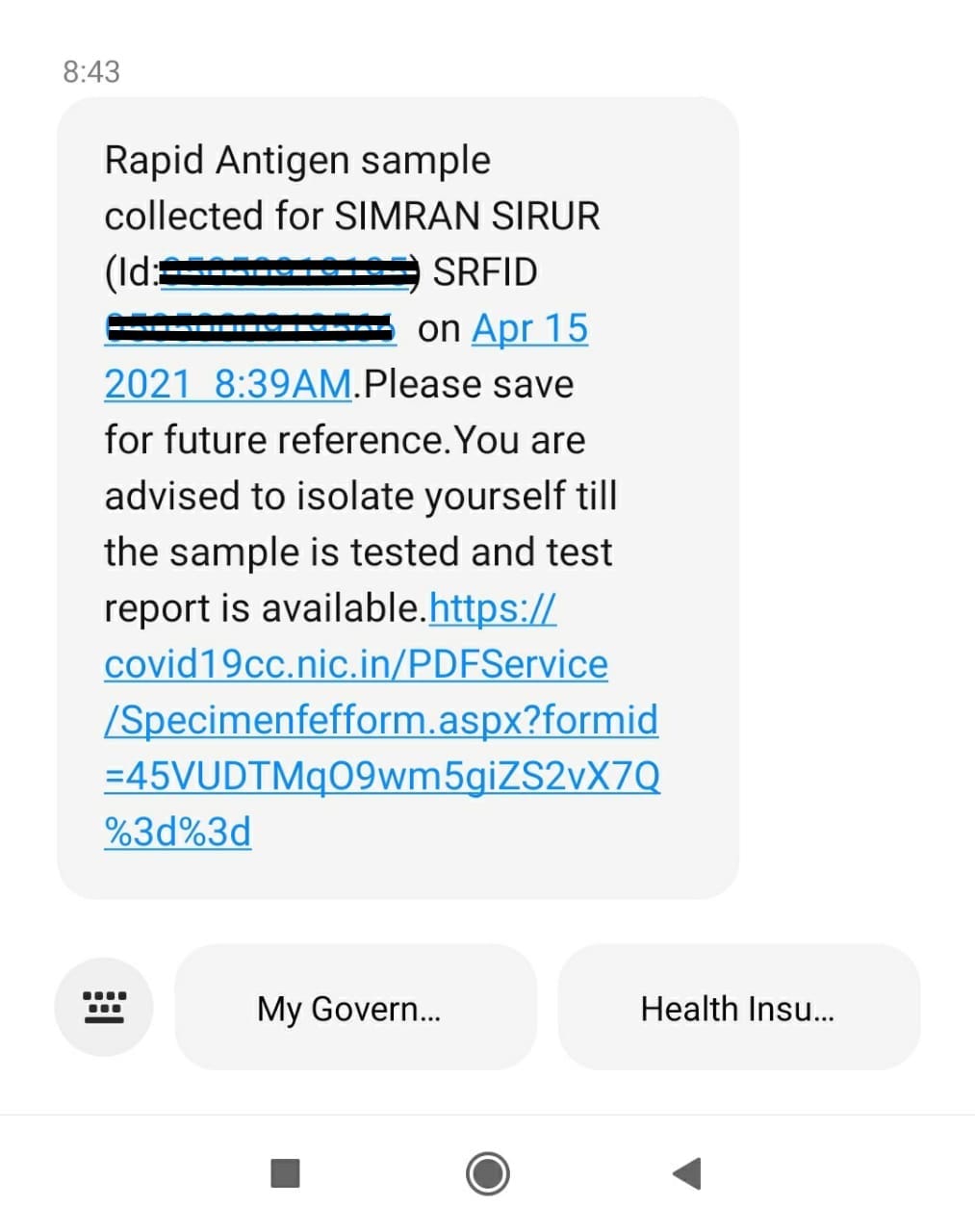The width and height of the screenshot is (975, 1232).
Task: Go to the home screen
Action: click(x=487, y=1173)
